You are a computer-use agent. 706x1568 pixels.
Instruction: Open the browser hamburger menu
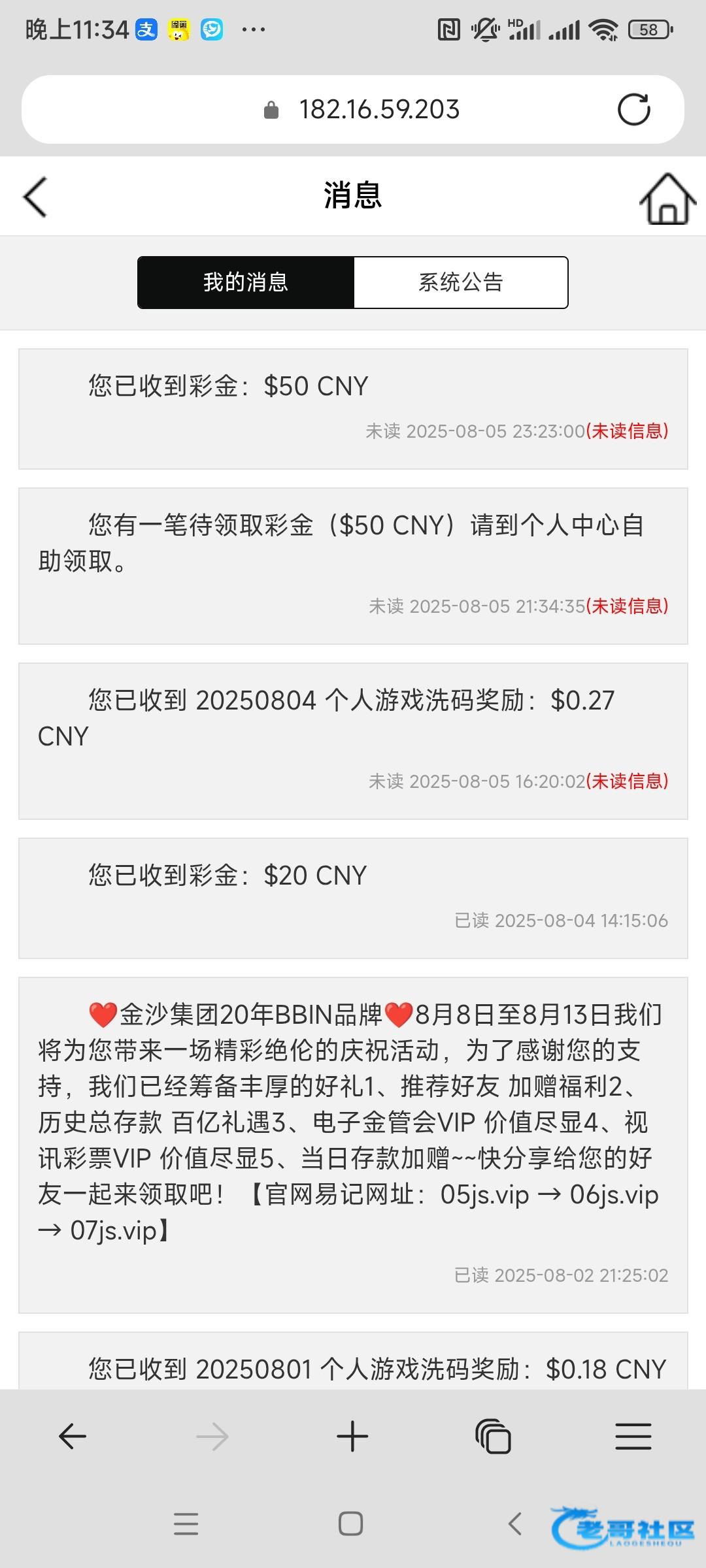[633, 1436]
